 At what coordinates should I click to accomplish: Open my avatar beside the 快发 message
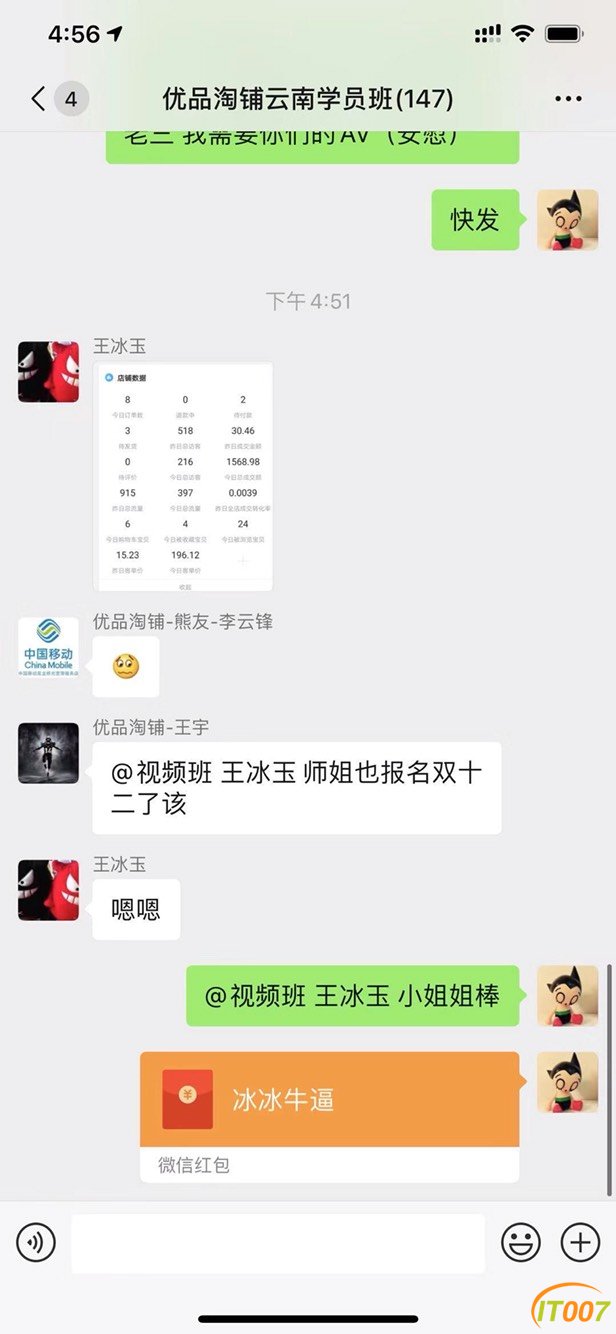click(568, 220)
